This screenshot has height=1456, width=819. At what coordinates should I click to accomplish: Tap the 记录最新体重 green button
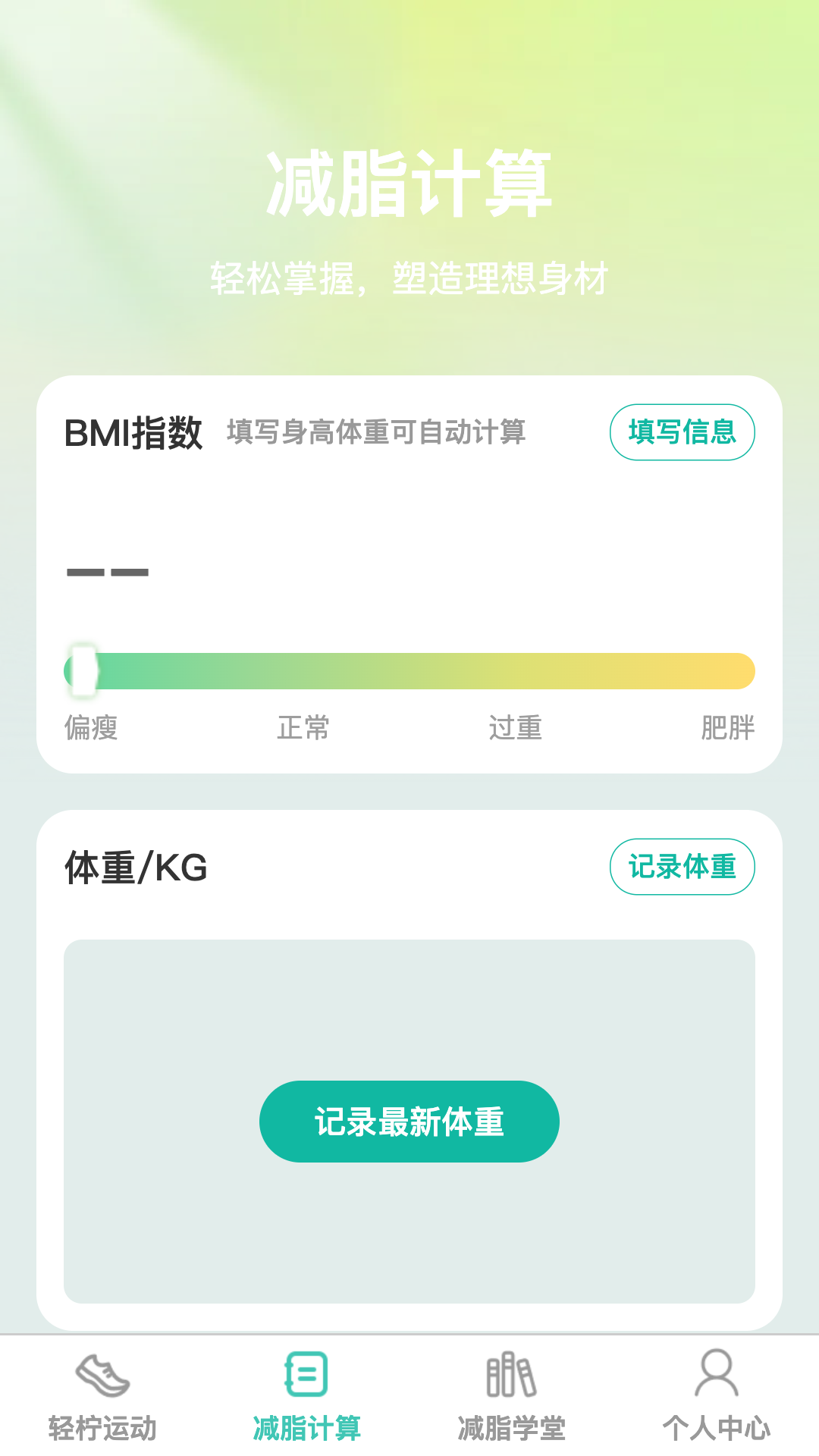(x=409, y=1122)
